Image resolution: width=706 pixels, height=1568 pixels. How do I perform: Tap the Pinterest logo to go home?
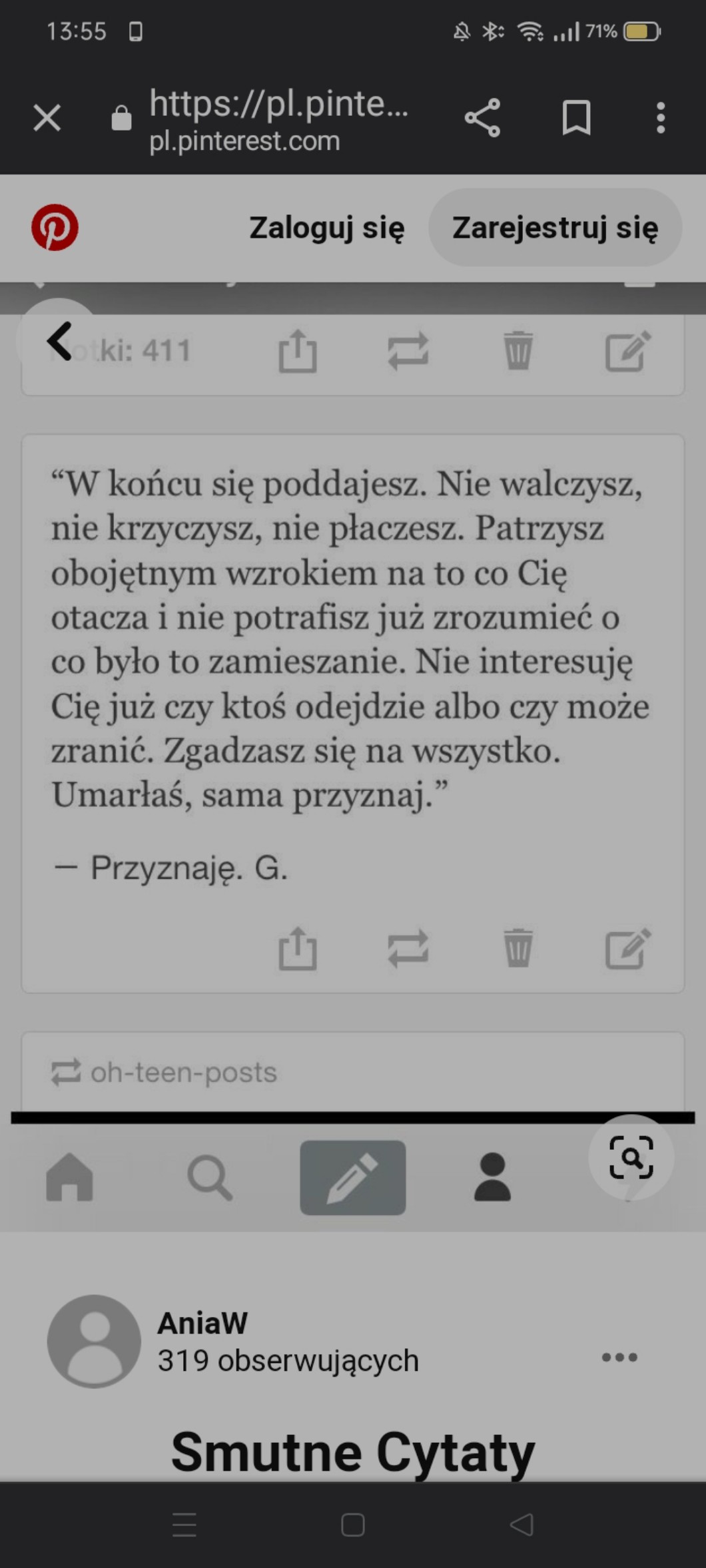[55, 228]
